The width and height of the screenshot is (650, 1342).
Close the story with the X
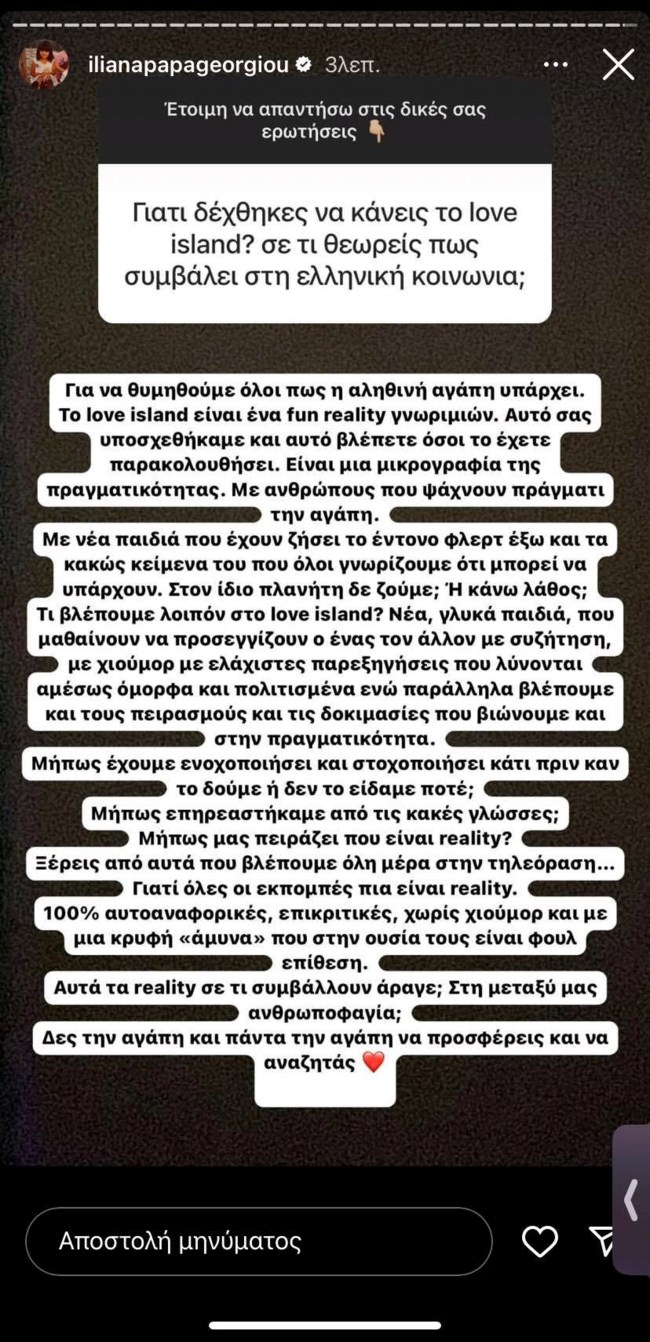pos(618,65)
